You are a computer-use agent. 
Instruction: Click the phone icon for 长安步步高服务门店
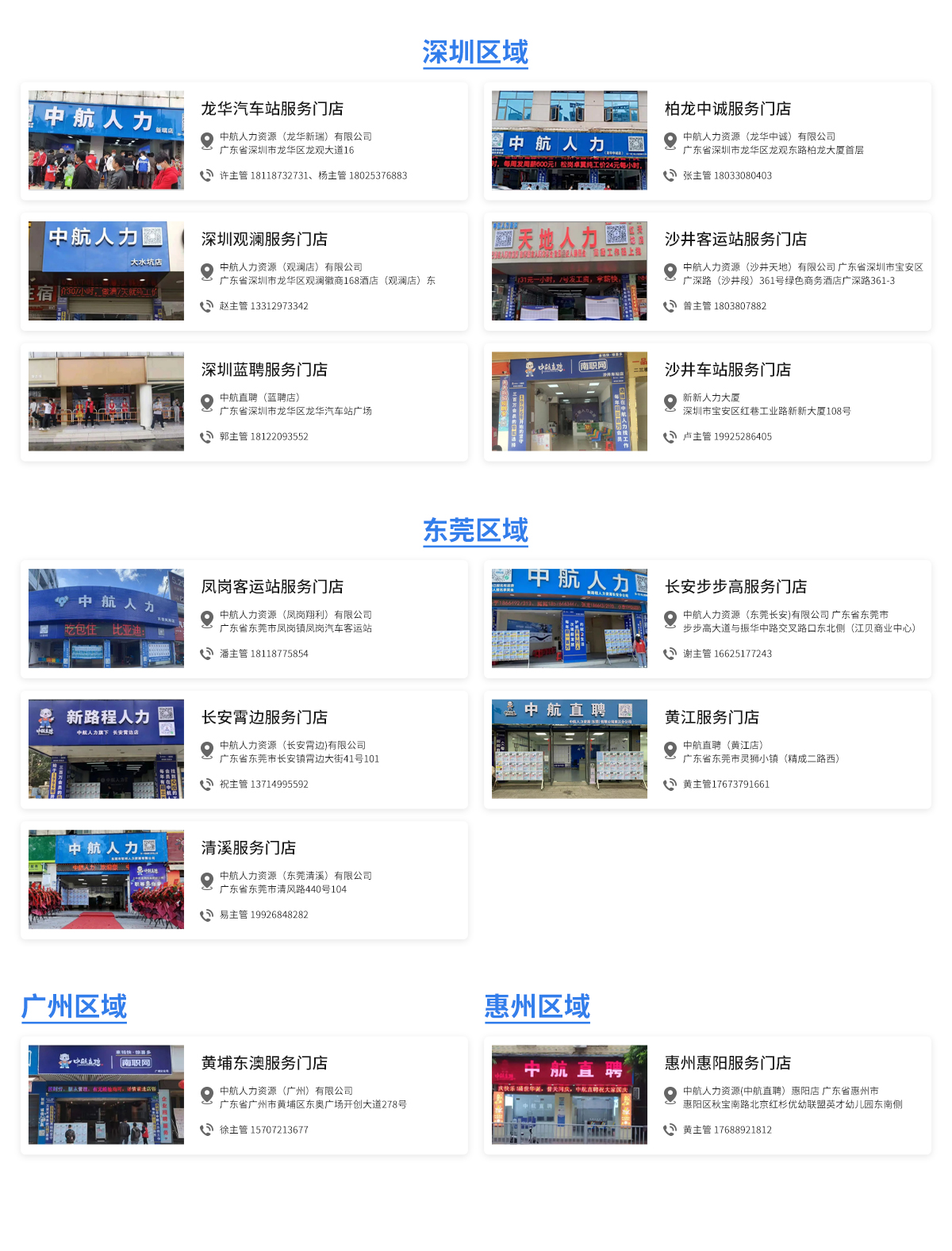point(669,654)
